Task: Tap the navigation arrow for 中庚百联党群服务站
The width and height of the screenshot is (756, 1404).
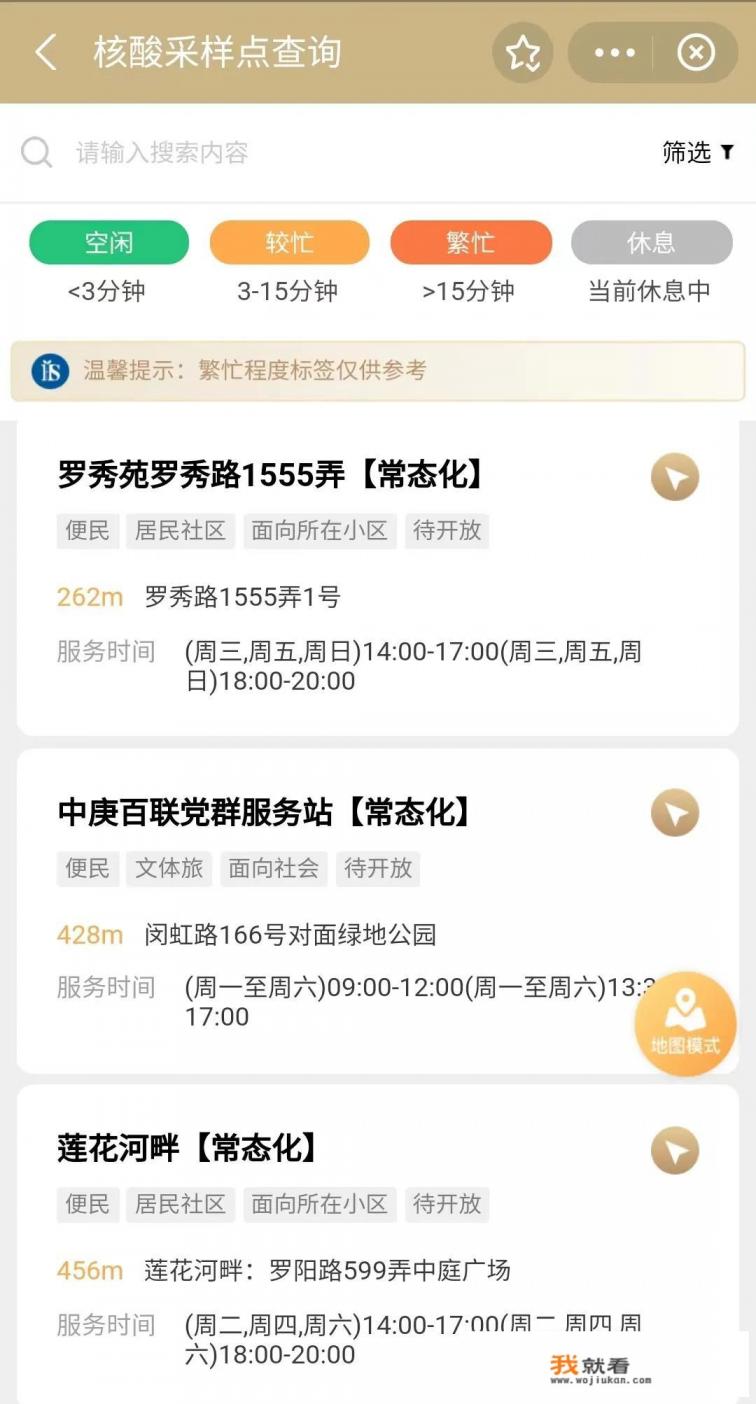Action: (673, 813)
